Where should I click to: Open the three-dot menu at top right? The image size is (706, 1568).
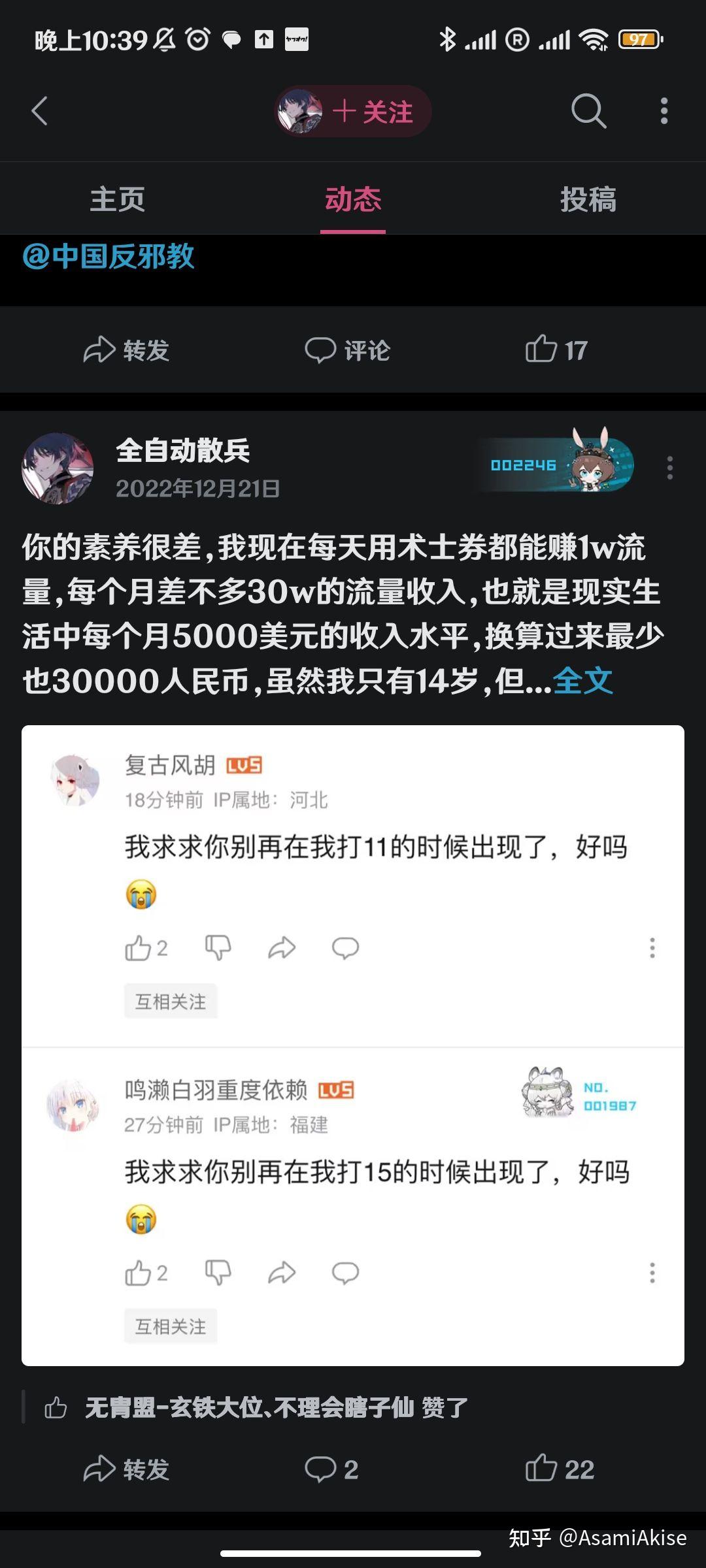665,111
